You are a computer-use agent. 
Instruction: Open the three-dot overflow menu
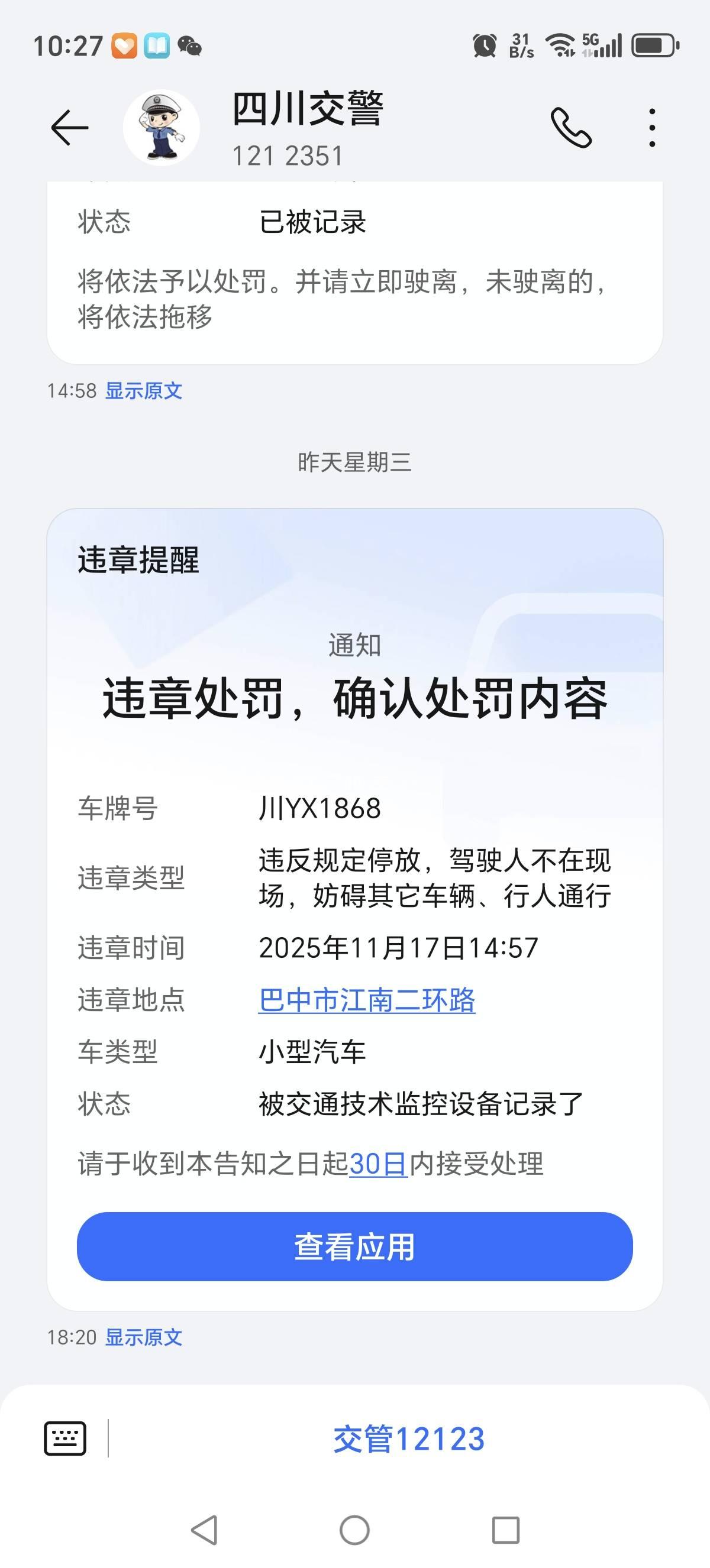click(652, 128)
